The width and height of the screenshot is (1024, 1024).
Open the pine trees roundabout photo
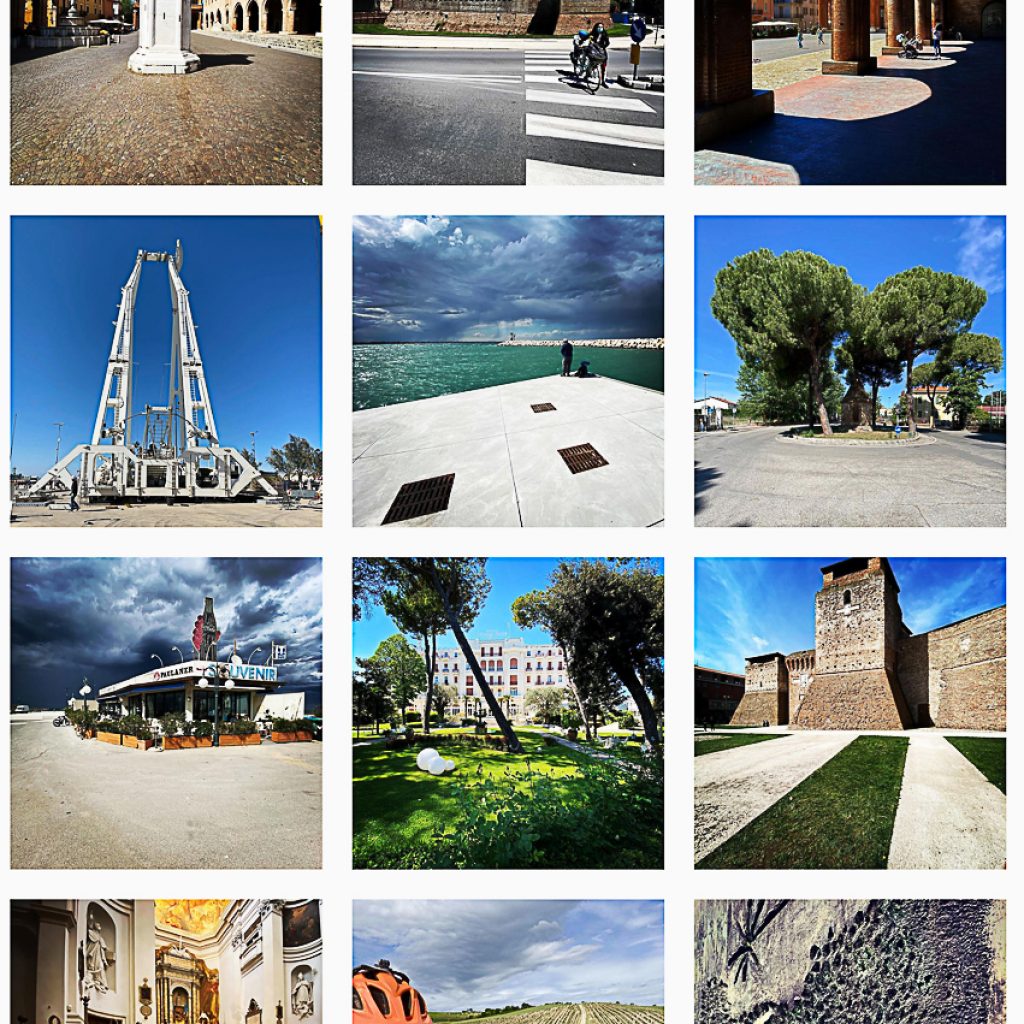tap(850, 371)
